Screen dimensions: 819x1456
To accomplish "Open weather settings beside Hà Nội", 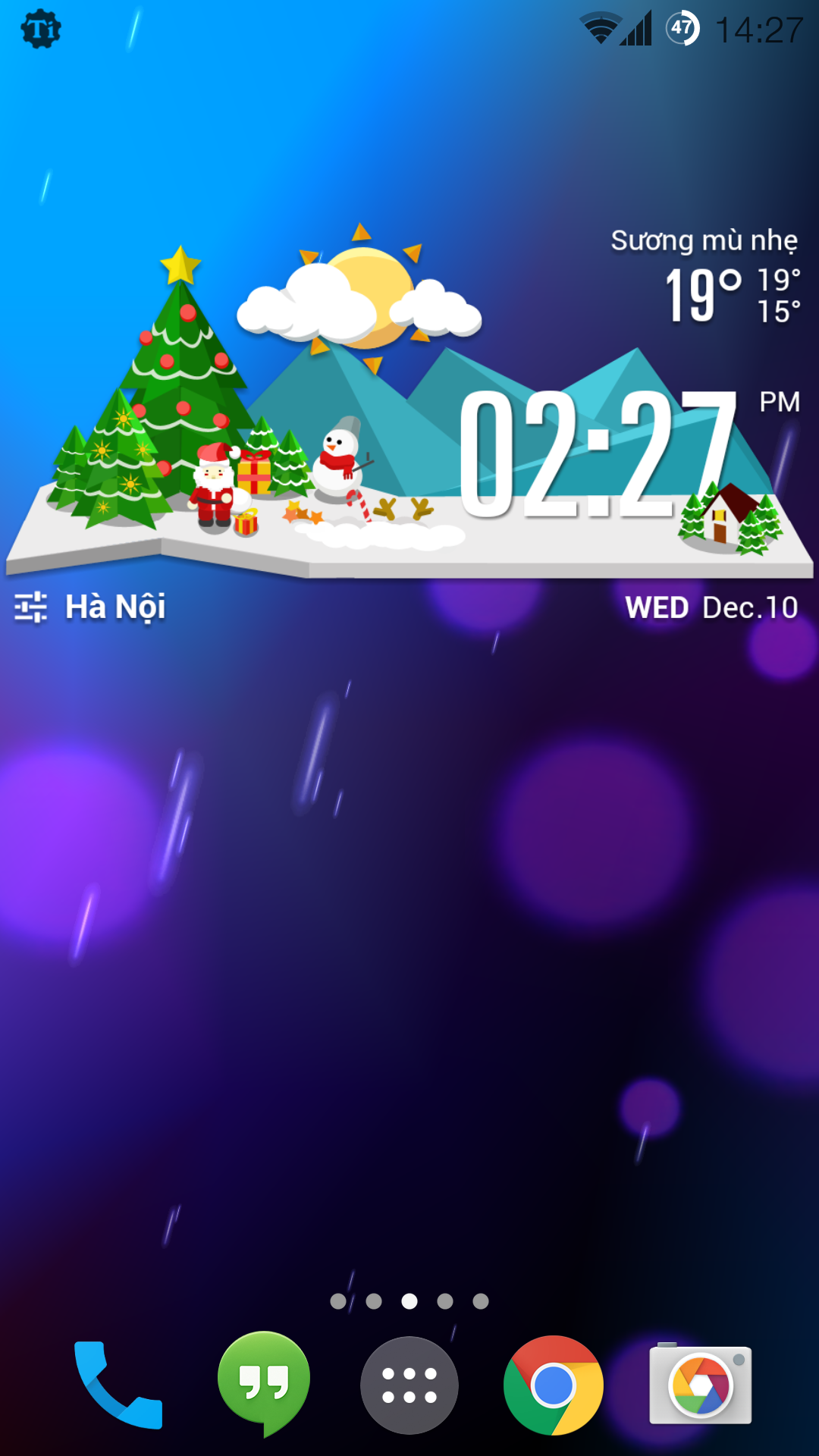I will [x=30, y=607].
